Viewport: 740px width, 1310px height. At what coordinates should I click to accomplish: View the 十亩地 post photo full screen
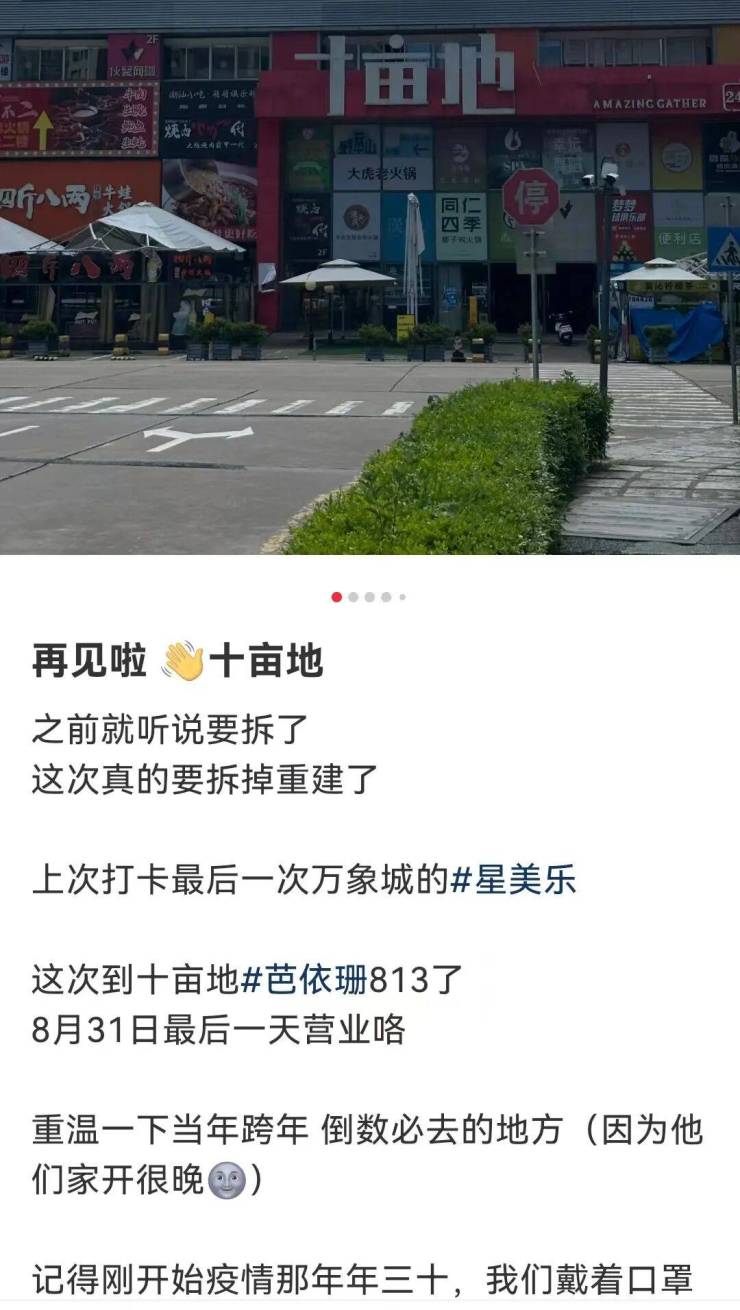pyautogui.click(x=370, y=280)
